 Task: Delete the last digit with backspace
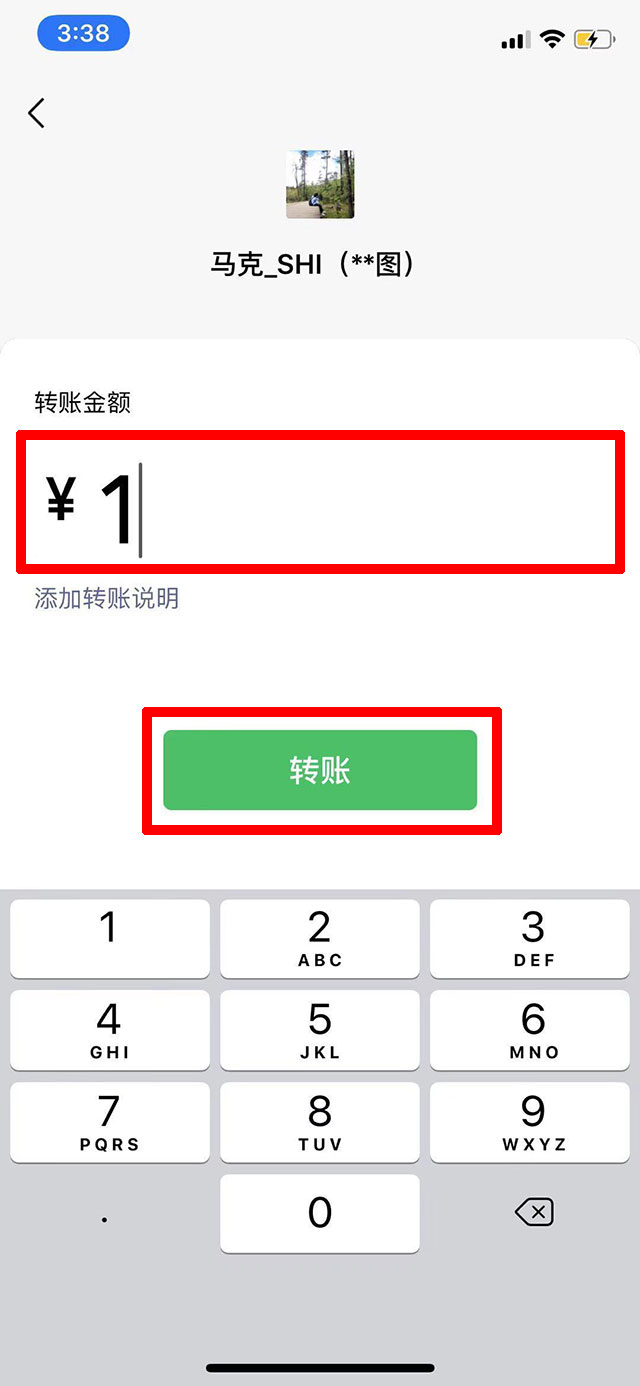[534, 1213]
